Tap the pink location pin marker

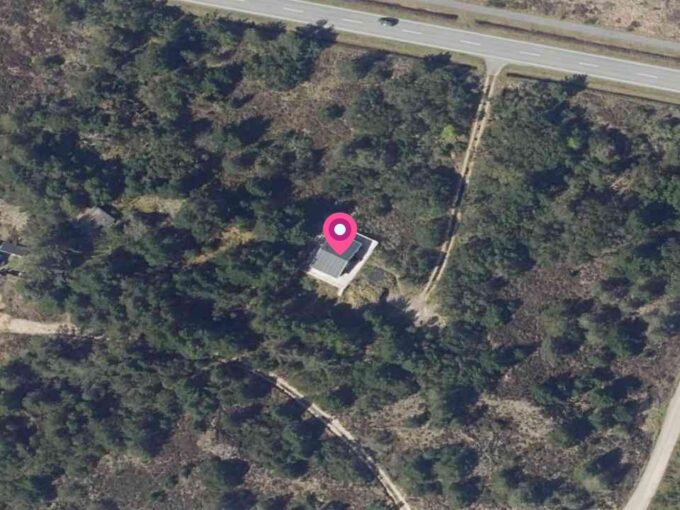340,231
